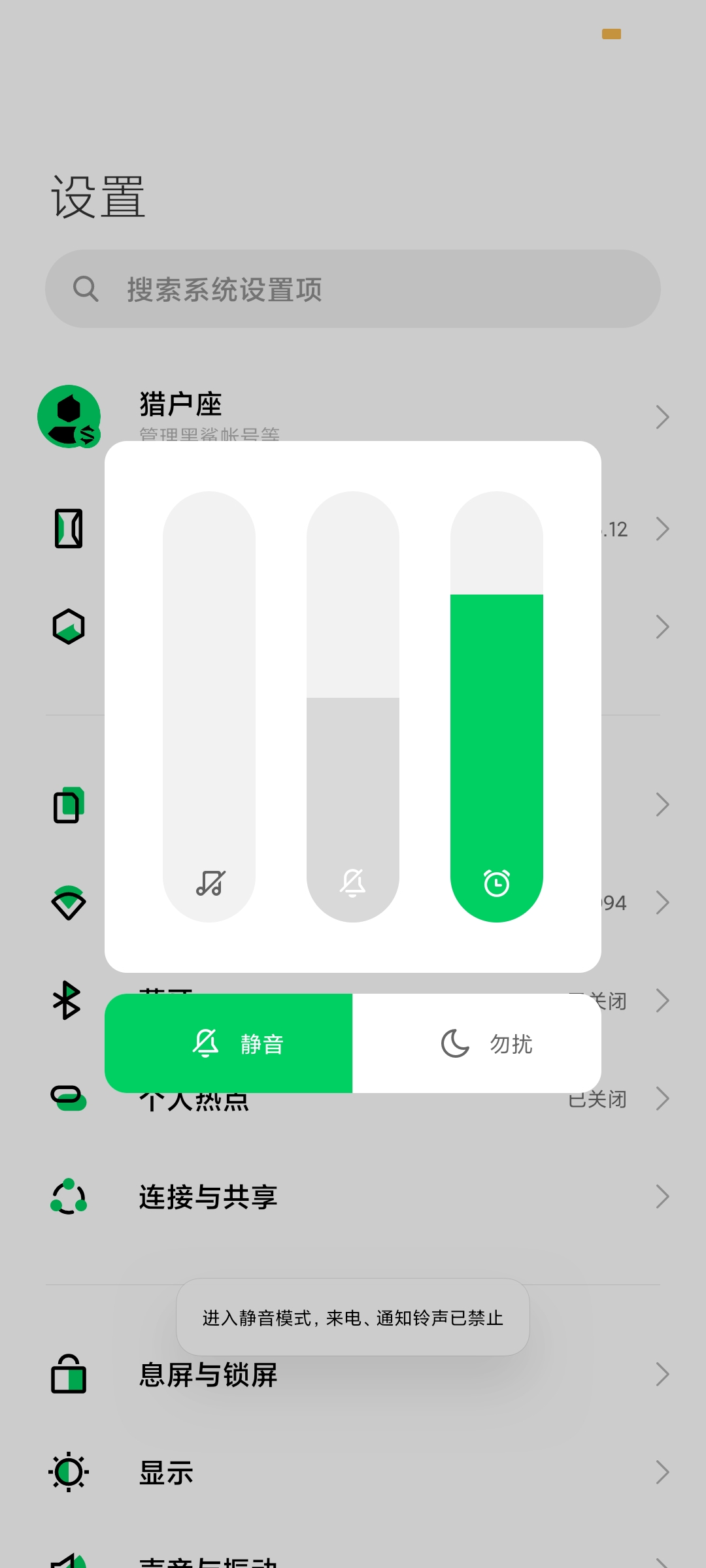Tap the alarm volume slider
706x1568 pixels.
coord(497,706)
